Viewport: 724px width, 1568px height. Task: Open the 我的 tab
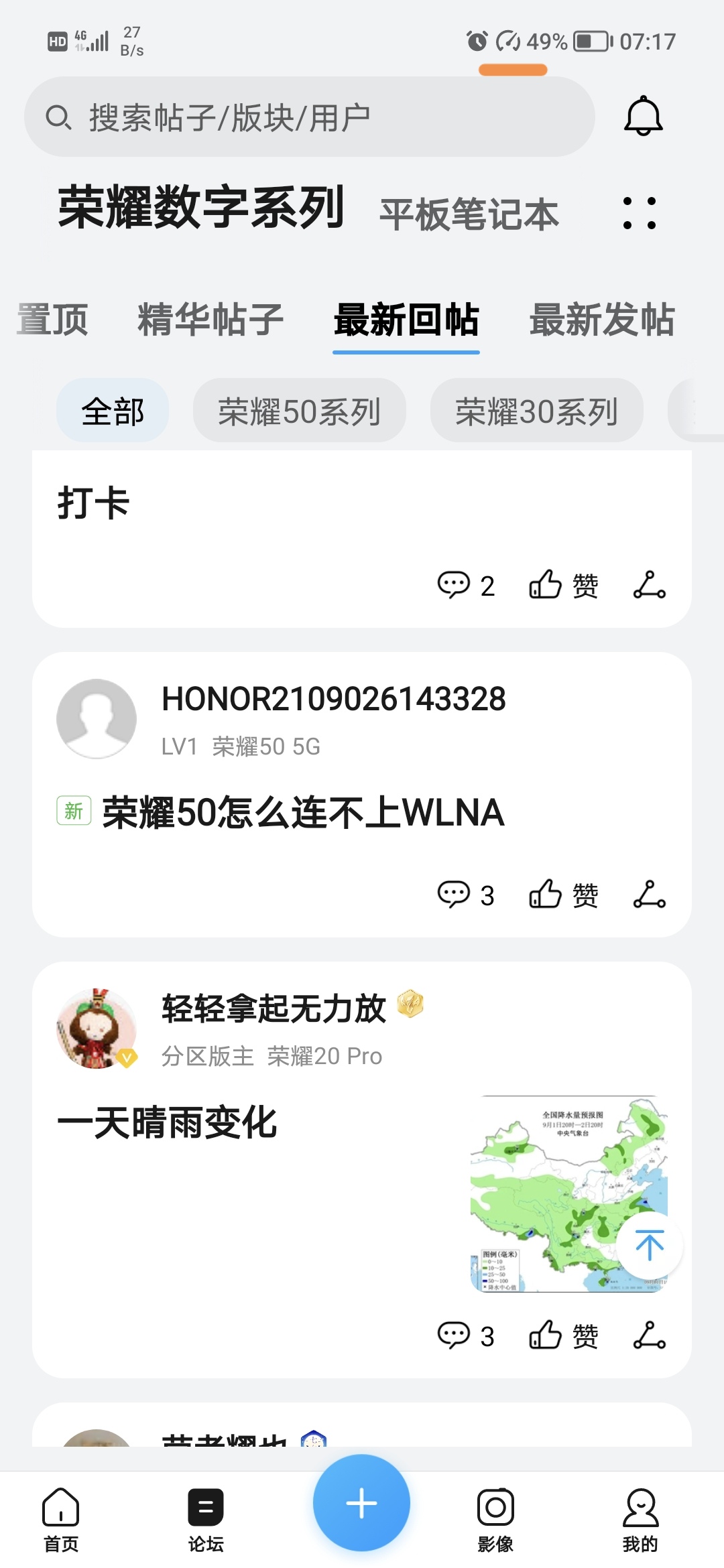pos(640,1520)
